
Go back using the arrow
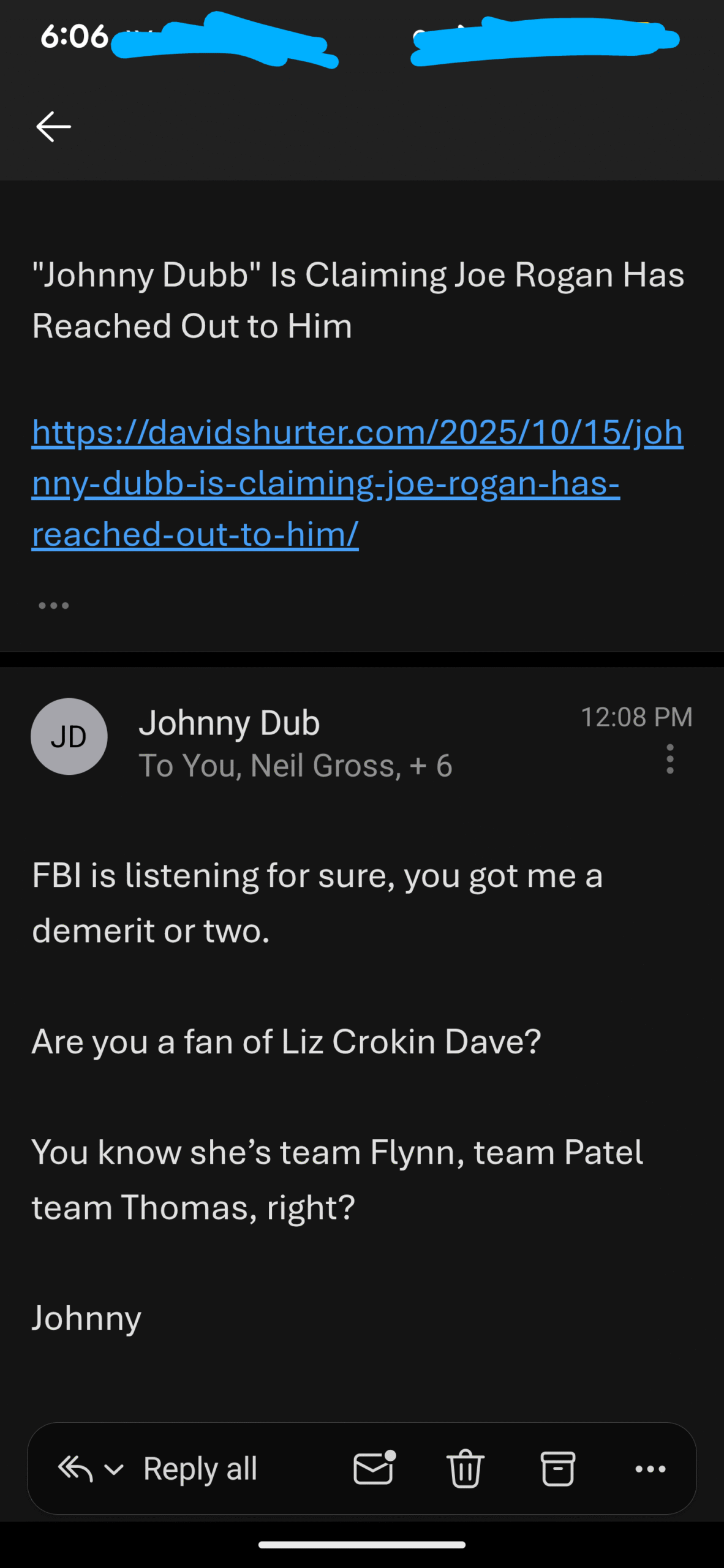click(53, 127)
